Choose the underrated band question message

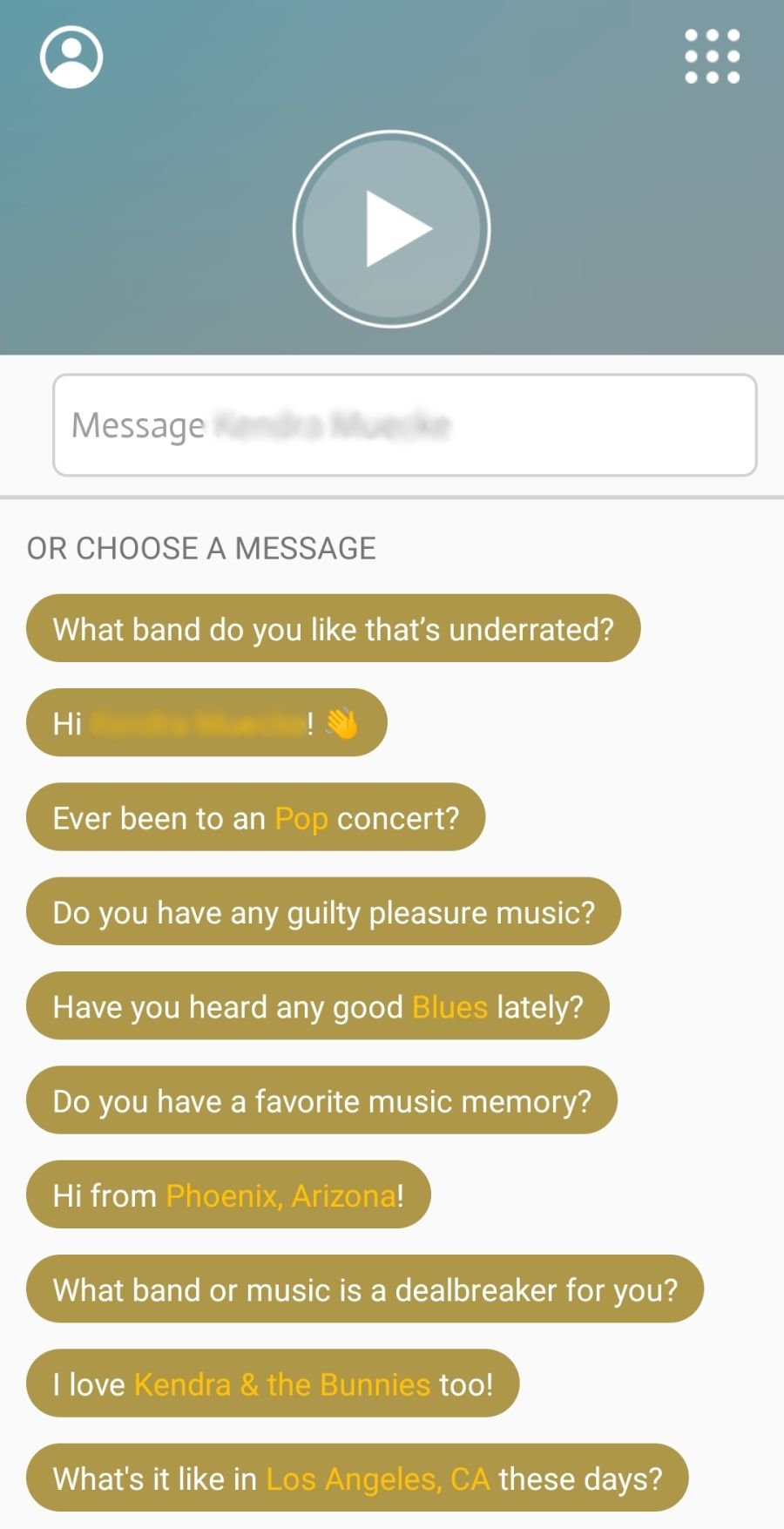(334, 628)
